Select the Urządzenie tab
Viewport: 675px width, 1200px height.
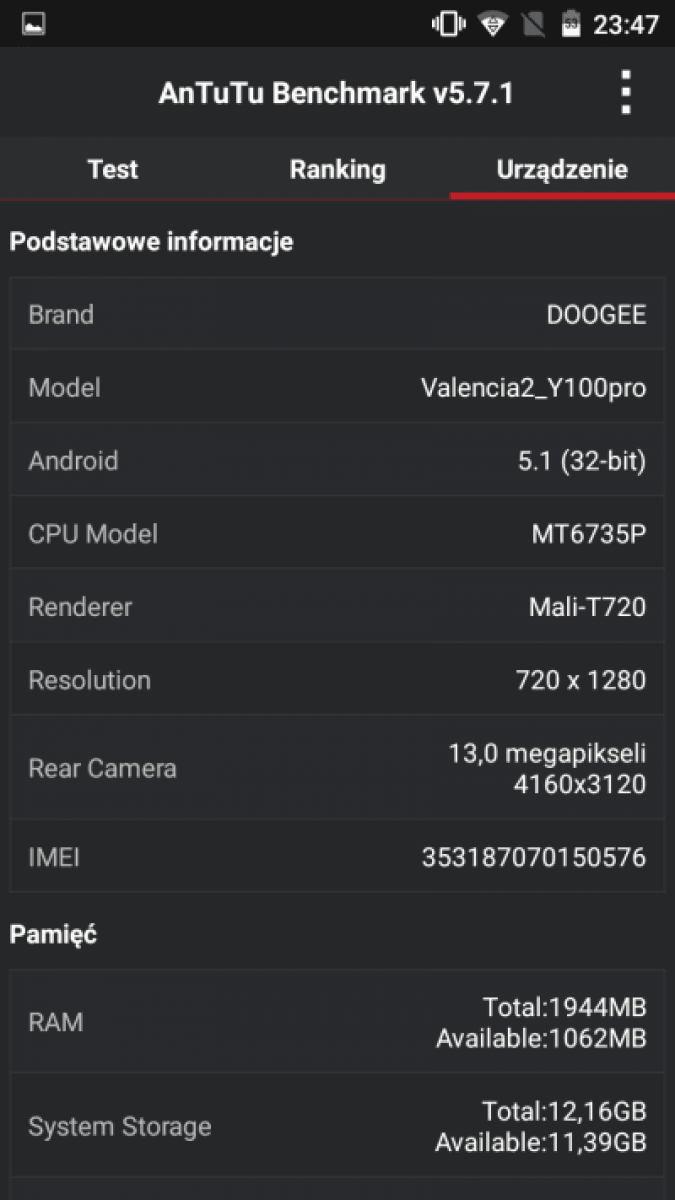[562, 169]
